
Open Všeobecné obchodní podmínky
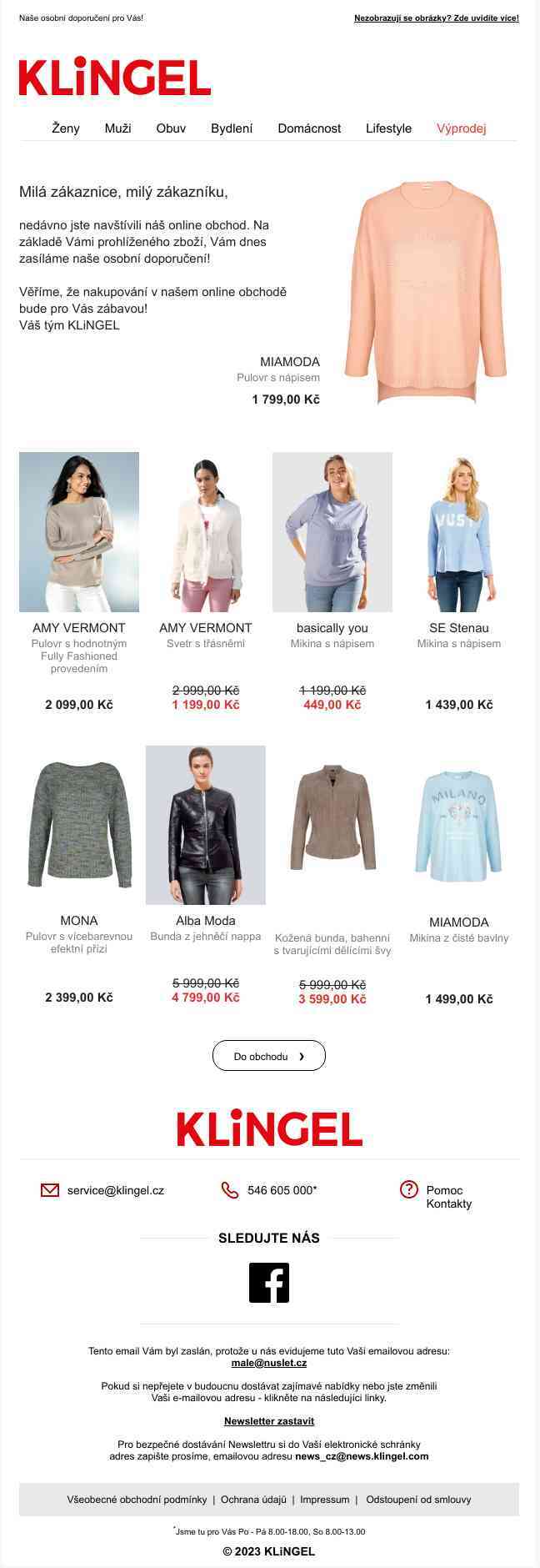pyautogui.click(x=137, y=1499)
